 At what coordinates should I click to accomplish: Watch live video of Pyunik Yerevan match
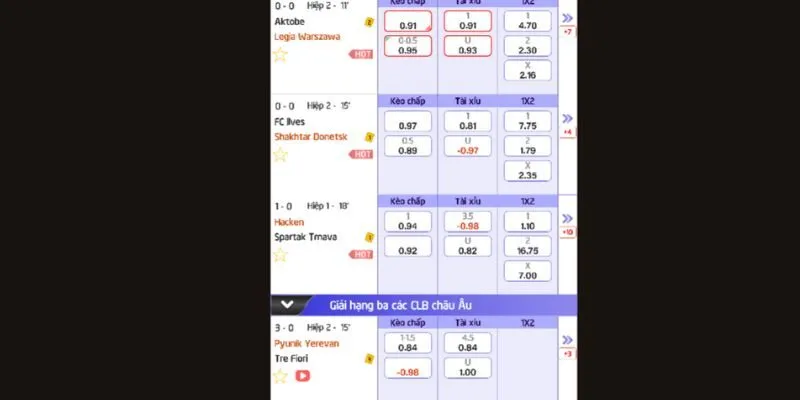click(x=302, y=376)
